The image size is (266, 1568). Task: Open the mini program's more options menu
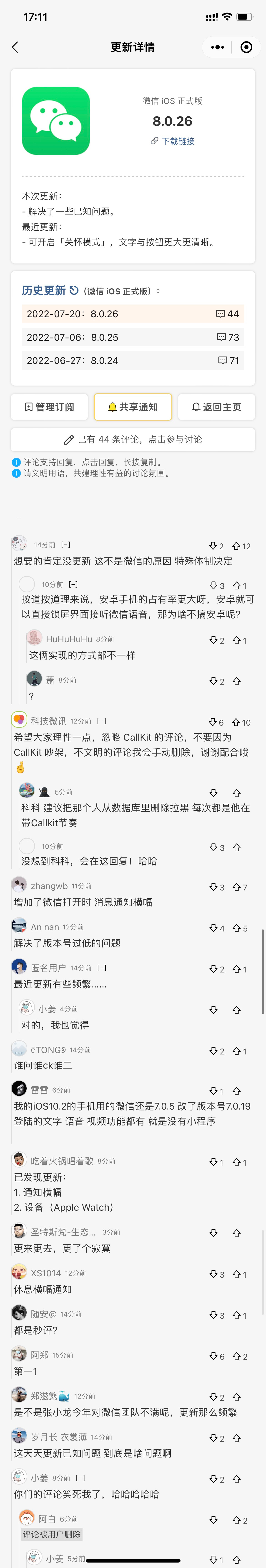point(217,47)
